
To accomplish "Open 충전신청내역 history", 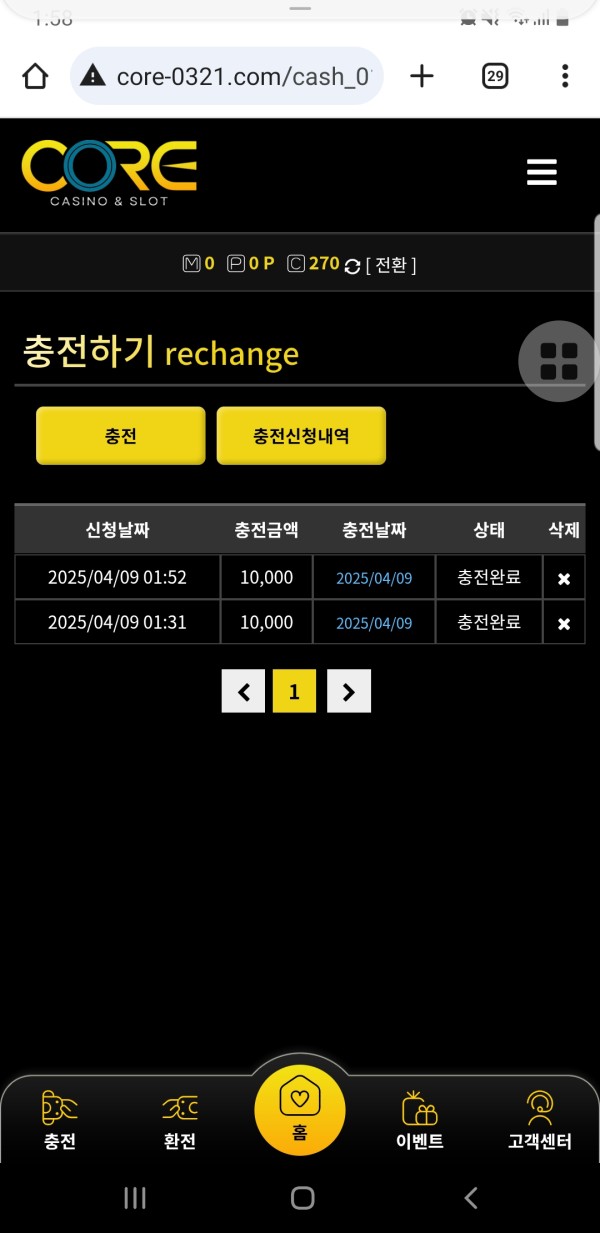I will pyautogui.click(x=301, y=436).
